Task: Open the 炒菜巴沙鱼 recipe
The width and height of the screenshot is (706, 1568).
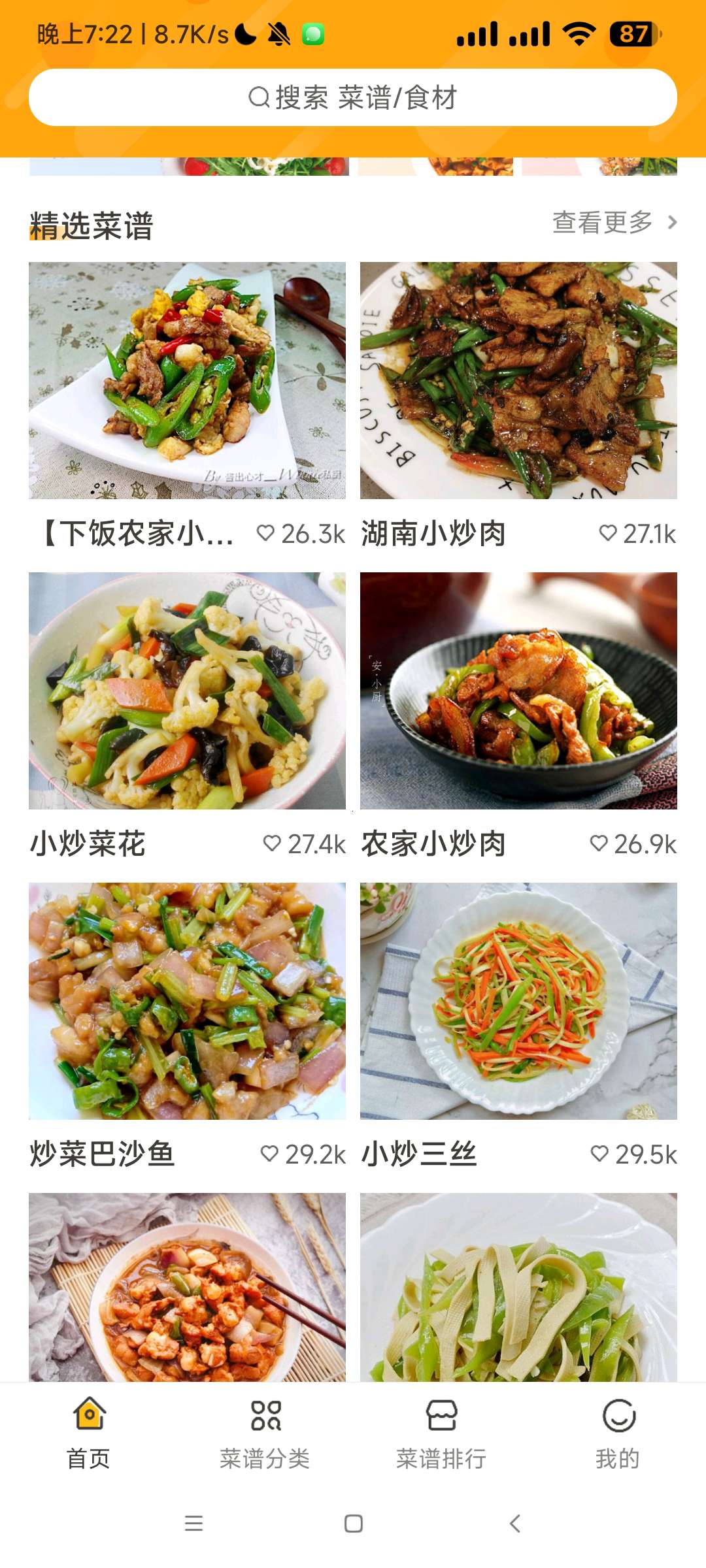Action: pyautogui.click(x=187, y=1001)
